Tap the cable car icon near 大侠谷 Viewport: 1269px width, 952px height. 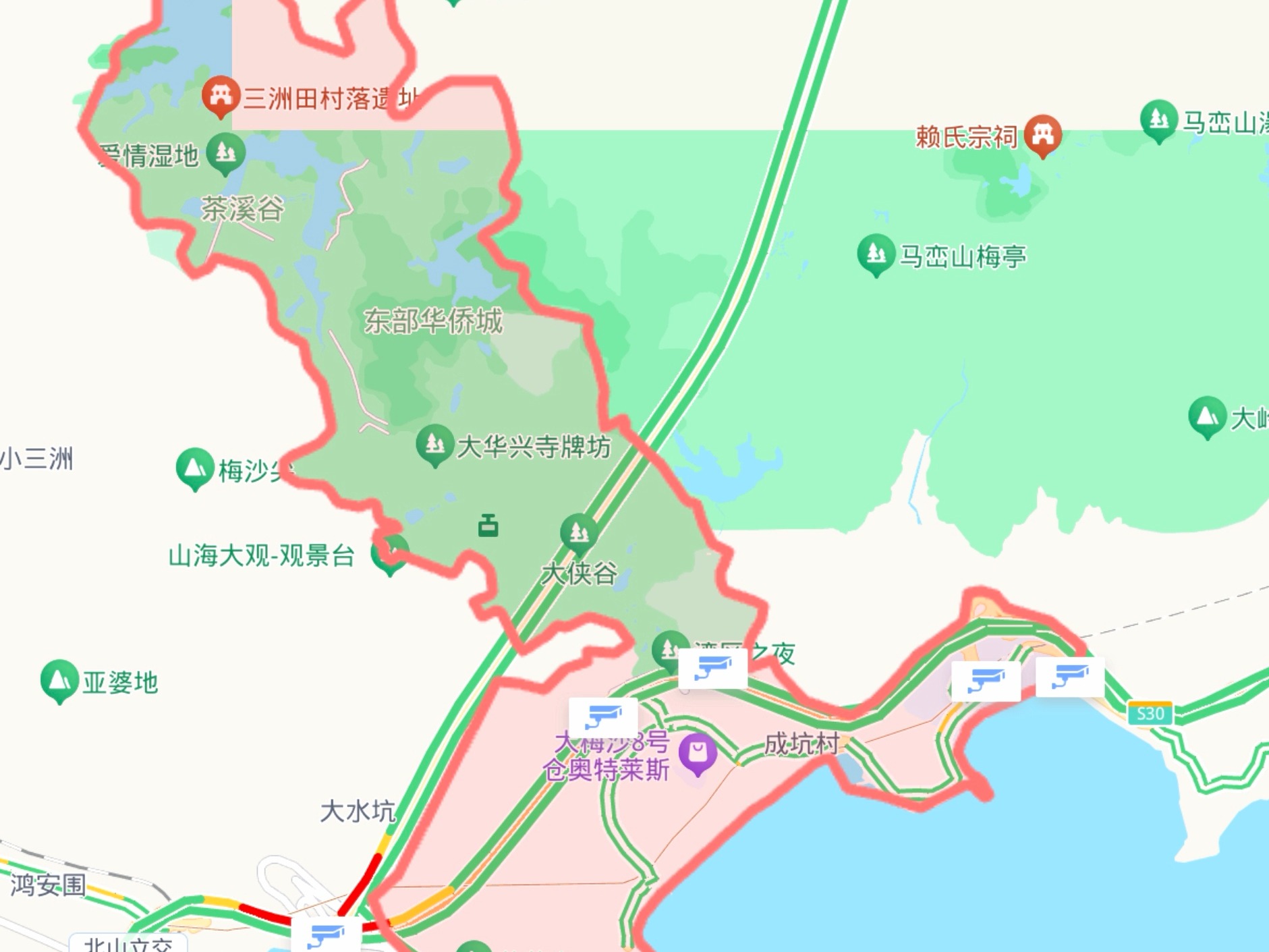pyautogui.click(x=488, y=525)
